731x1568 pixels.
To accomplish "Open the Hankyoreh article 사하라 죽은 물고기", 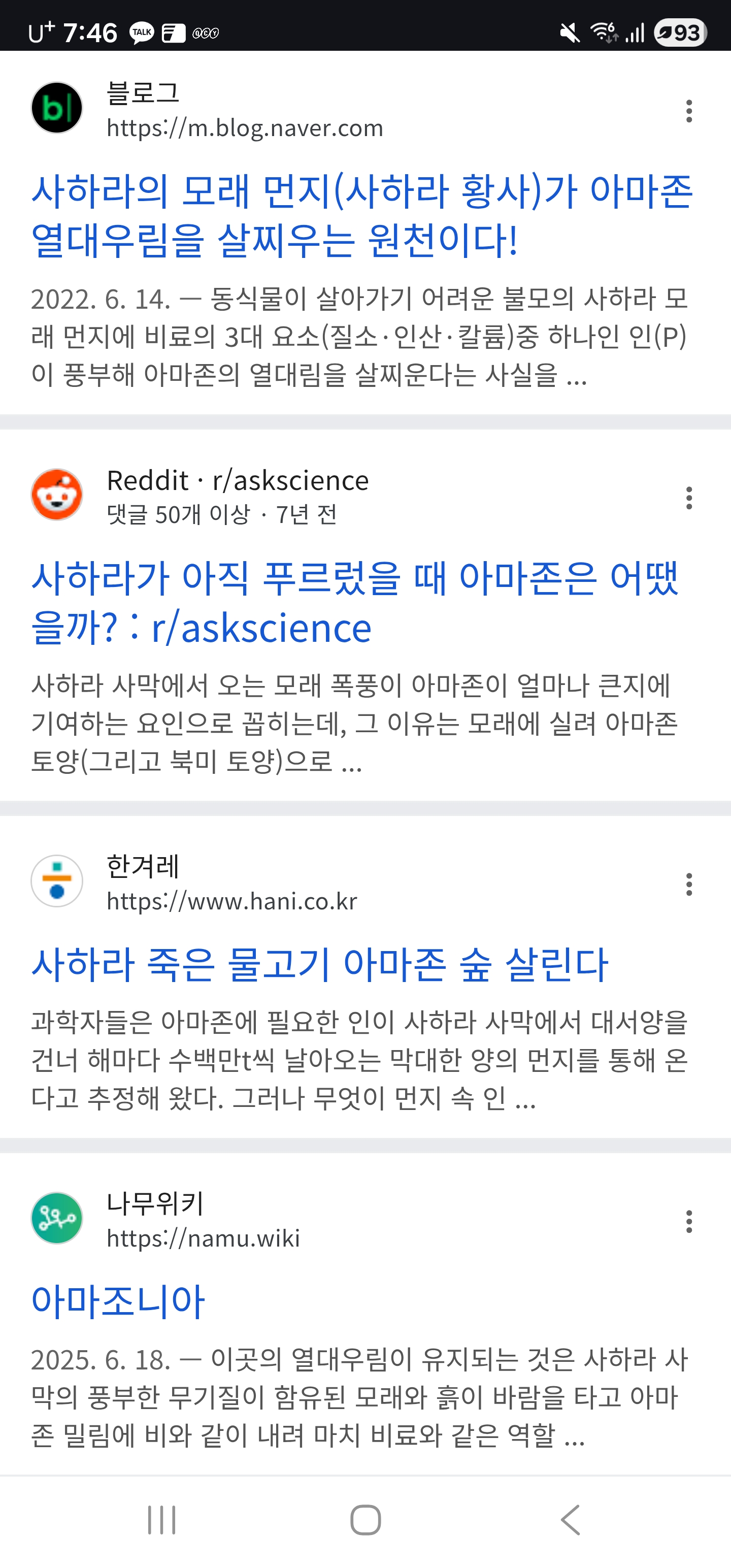I will [319, 964].
